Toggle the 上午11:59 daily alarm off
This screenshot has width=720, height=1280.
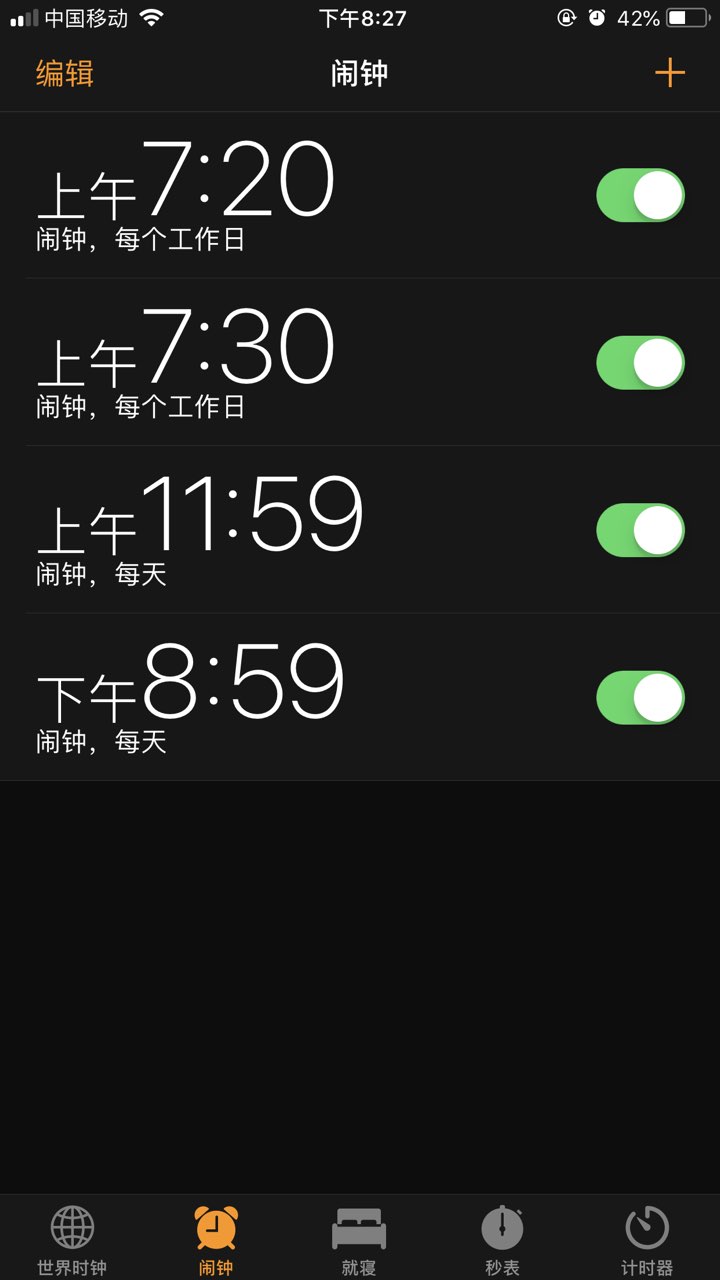pyautogui.click(x=641, y=530)
